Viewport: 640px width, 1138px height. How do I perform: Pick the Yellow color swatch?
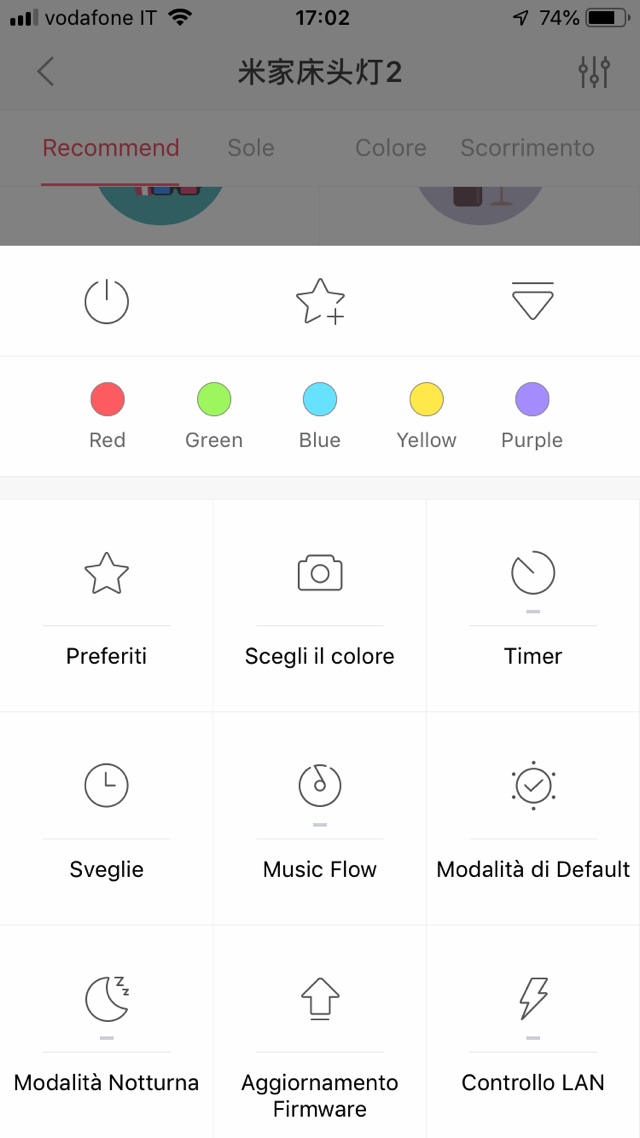[426, 400]
